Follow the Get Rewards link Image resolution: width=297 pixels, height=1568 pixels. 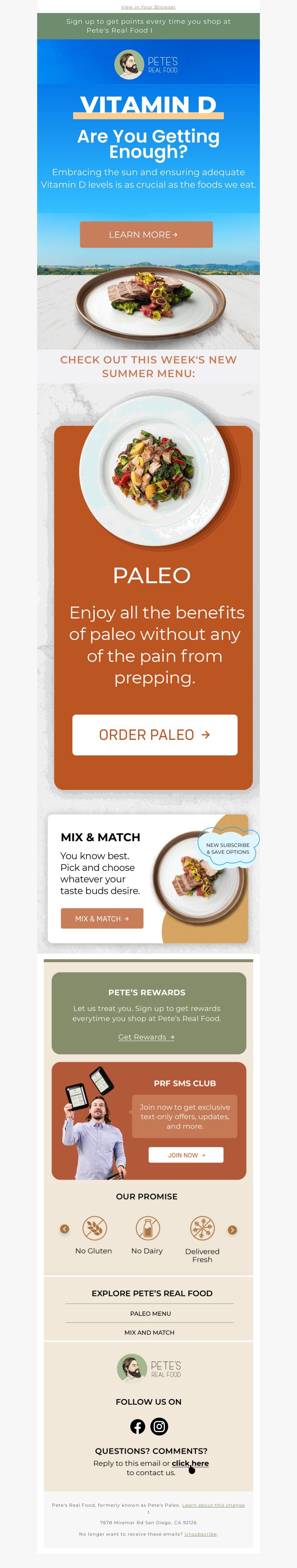[x=146, y=1036]
